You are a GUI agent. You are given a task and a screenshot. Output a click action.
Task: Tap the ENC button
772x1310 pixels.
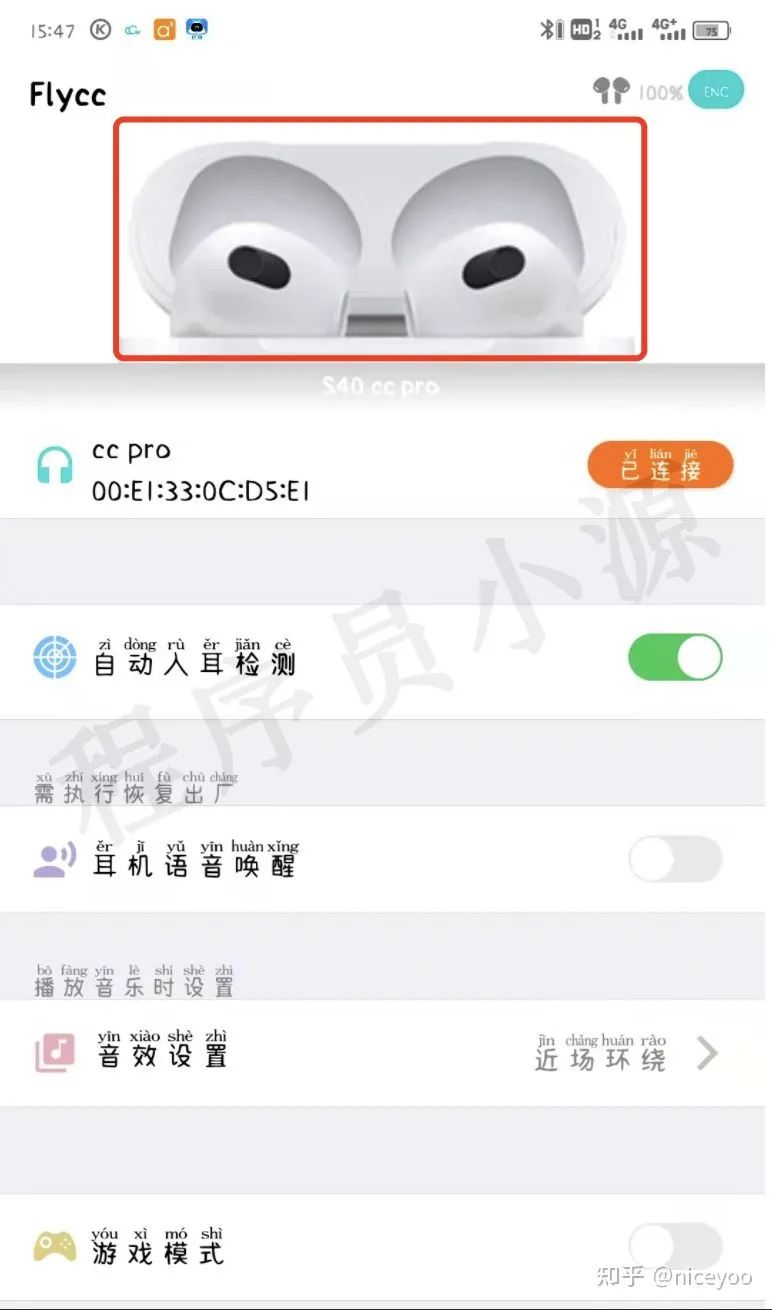point(716,91)
